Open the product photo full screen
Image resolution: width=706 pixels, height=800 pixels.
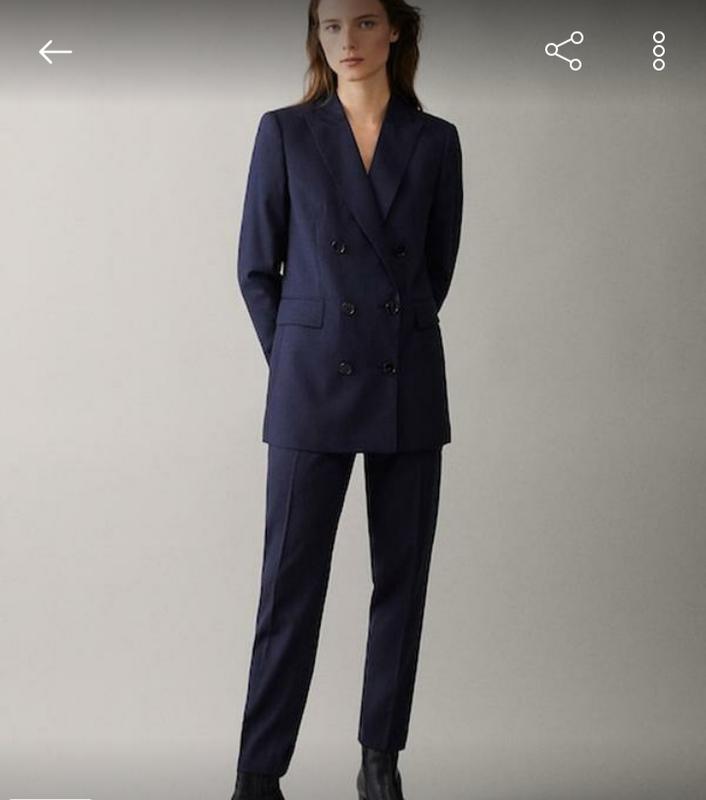click(x=353, y=400)
